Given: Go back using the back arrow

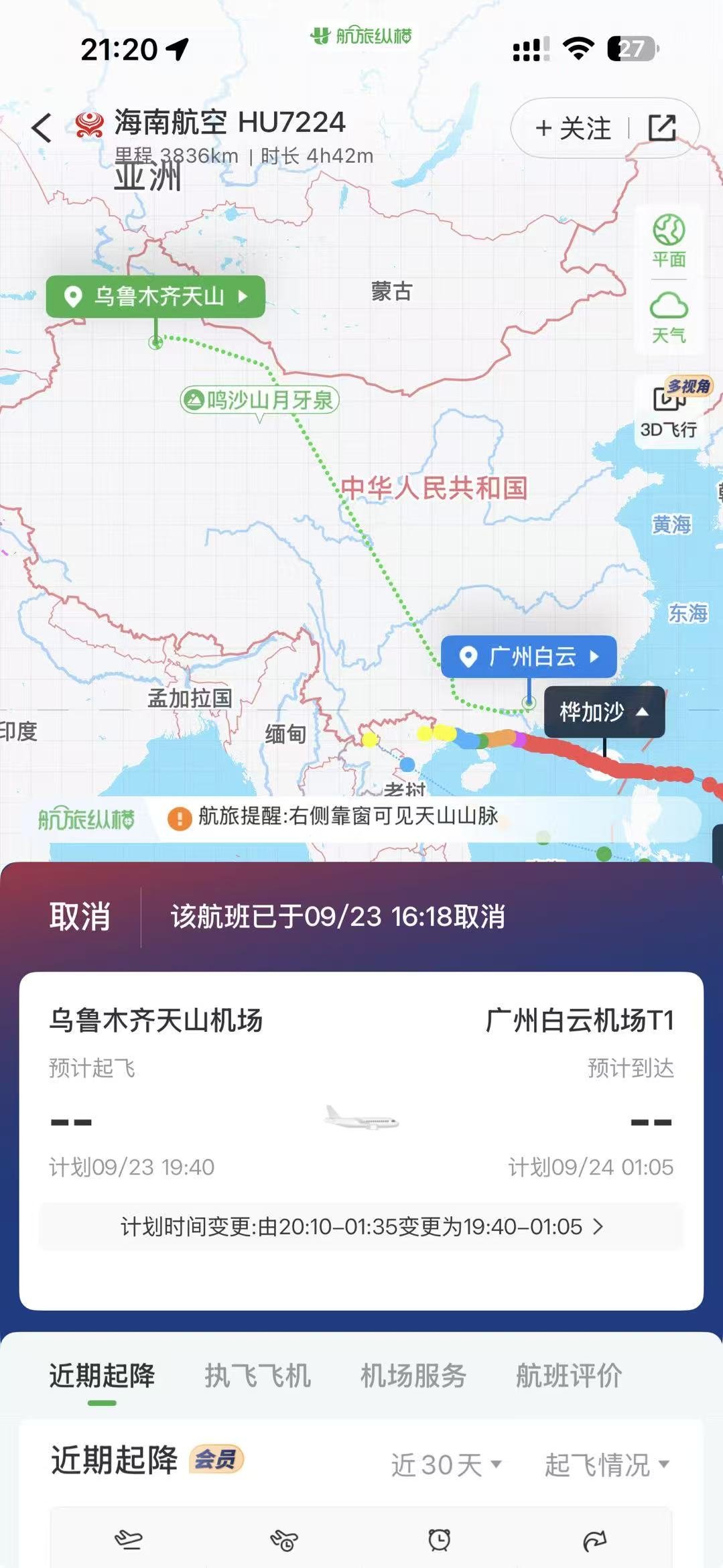Looking at the screenshot, I should click(x=42, y=127).
